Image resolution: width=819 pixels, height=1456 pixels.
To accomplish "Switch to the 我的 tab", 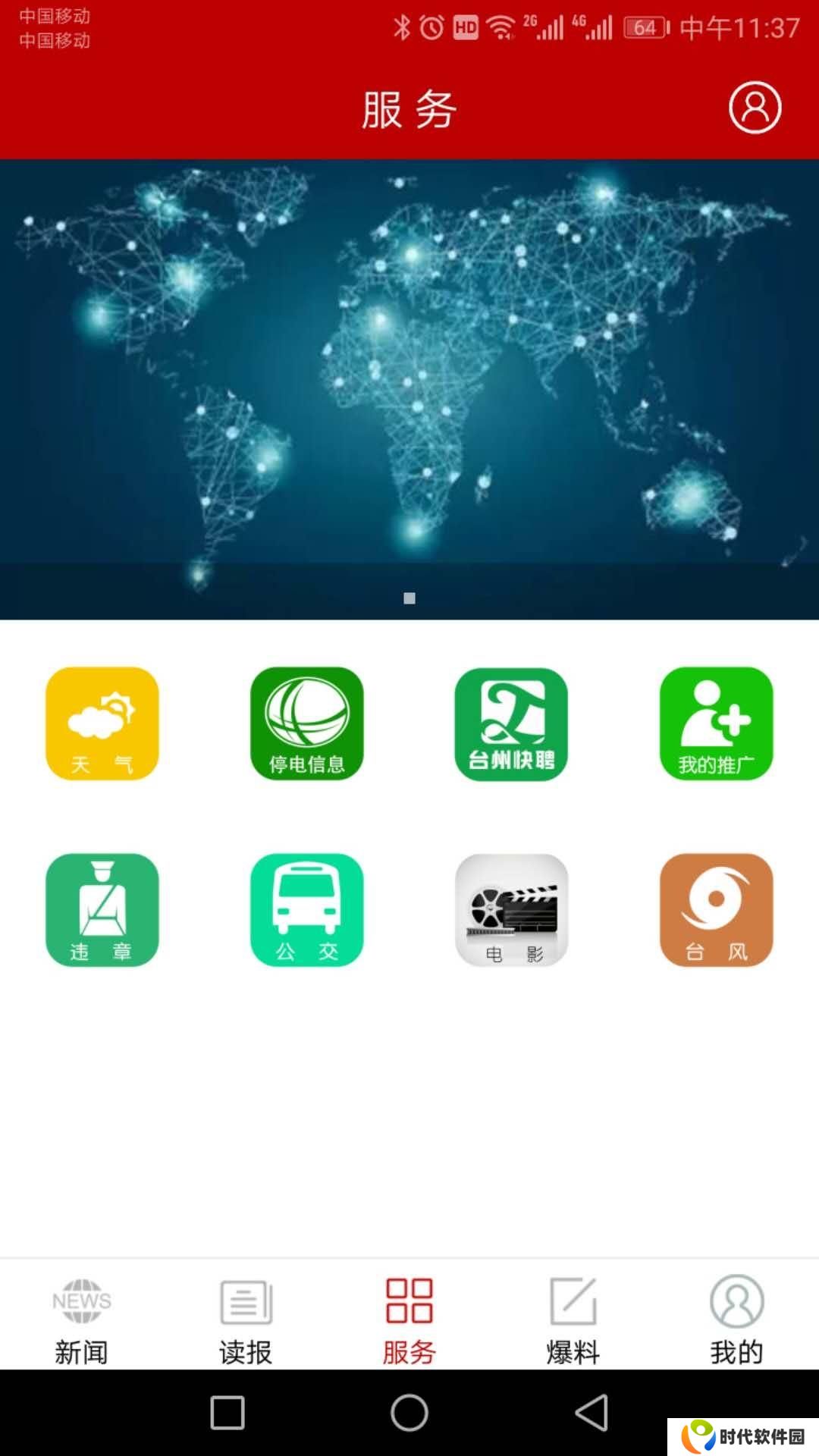I will (x=736, y=1319).
